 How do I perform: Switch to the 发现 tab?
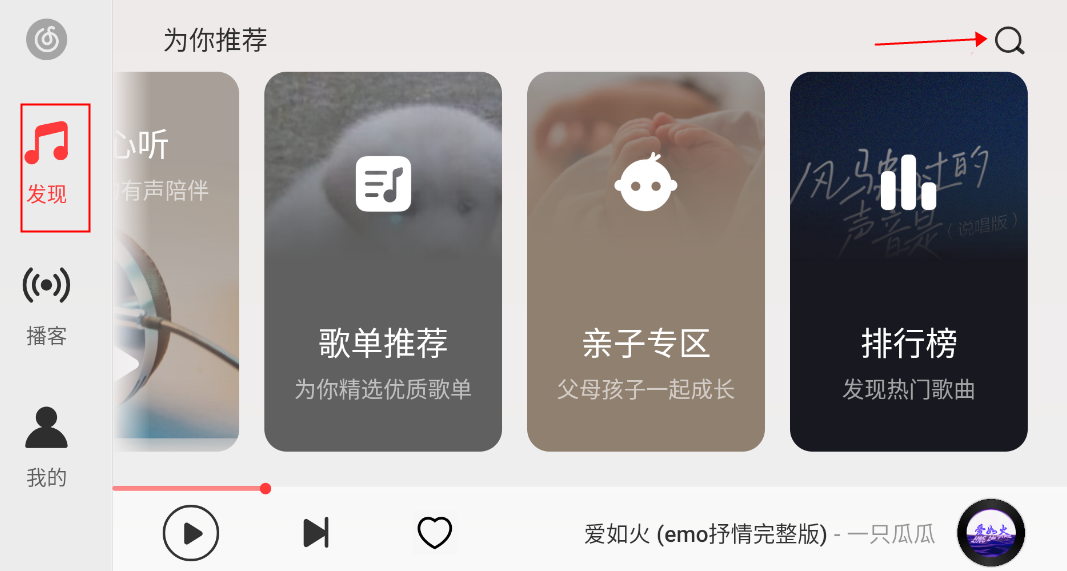pos(47,166)
